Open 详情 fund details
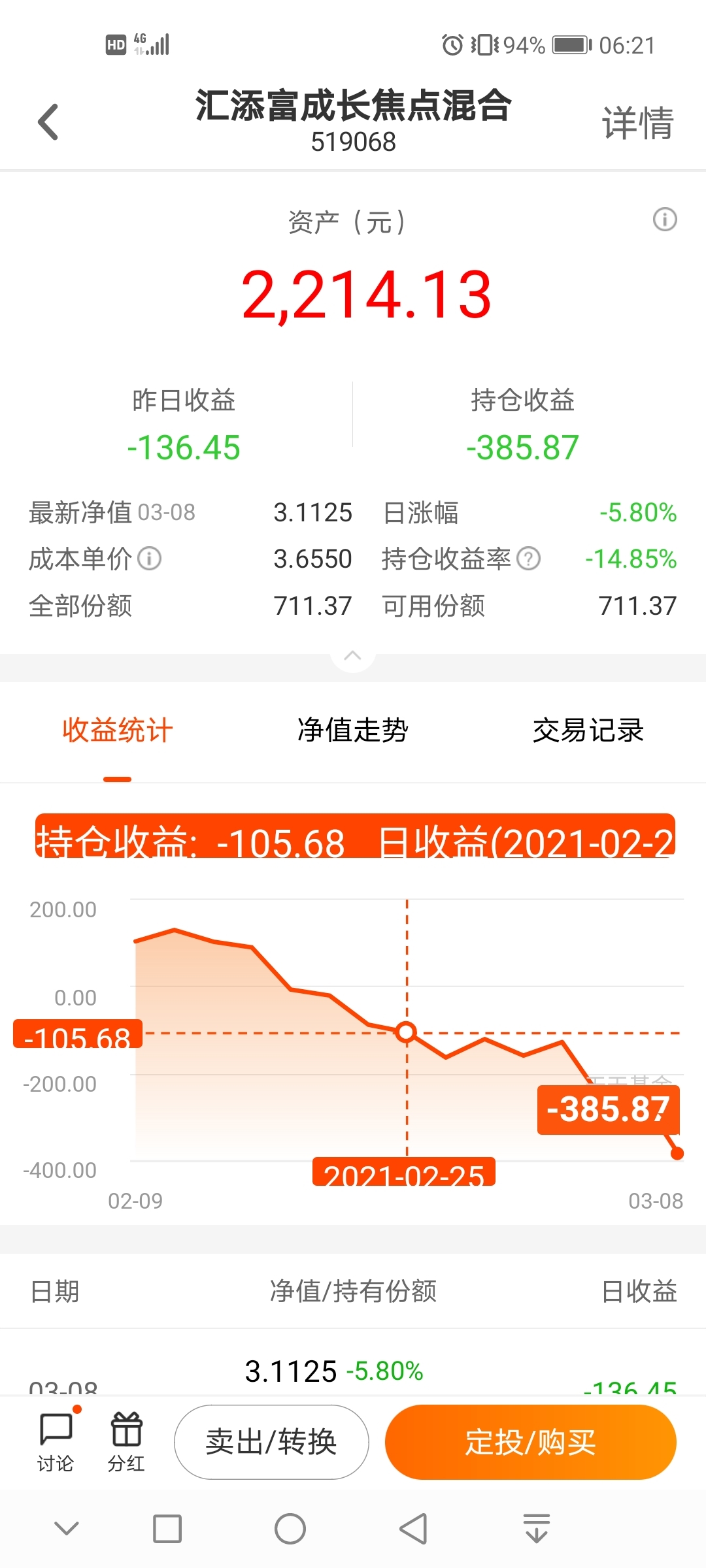The image size is (706, 1568). pyautogui.click(x=637, y=123)
